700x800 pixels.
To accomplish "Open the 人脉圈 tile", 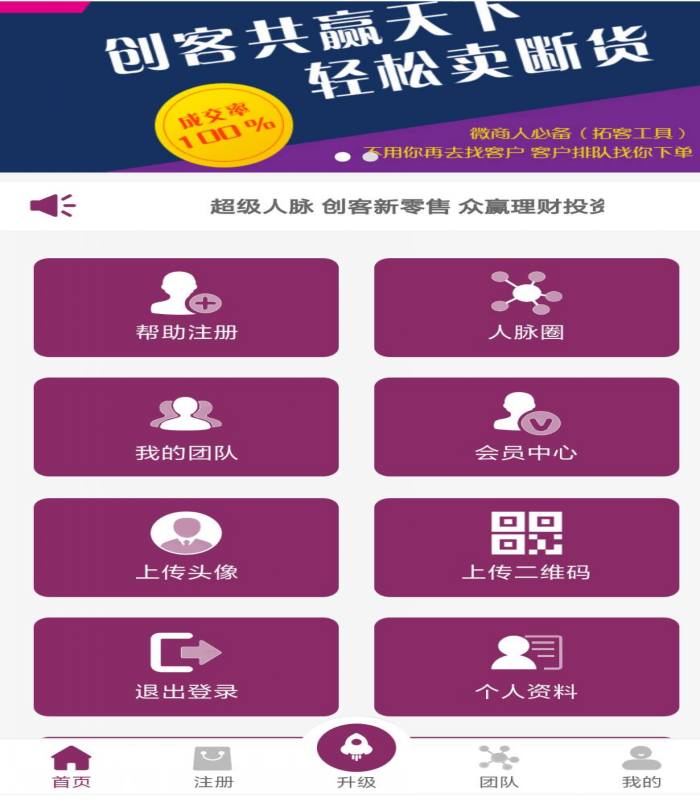I will click(526, 307).
